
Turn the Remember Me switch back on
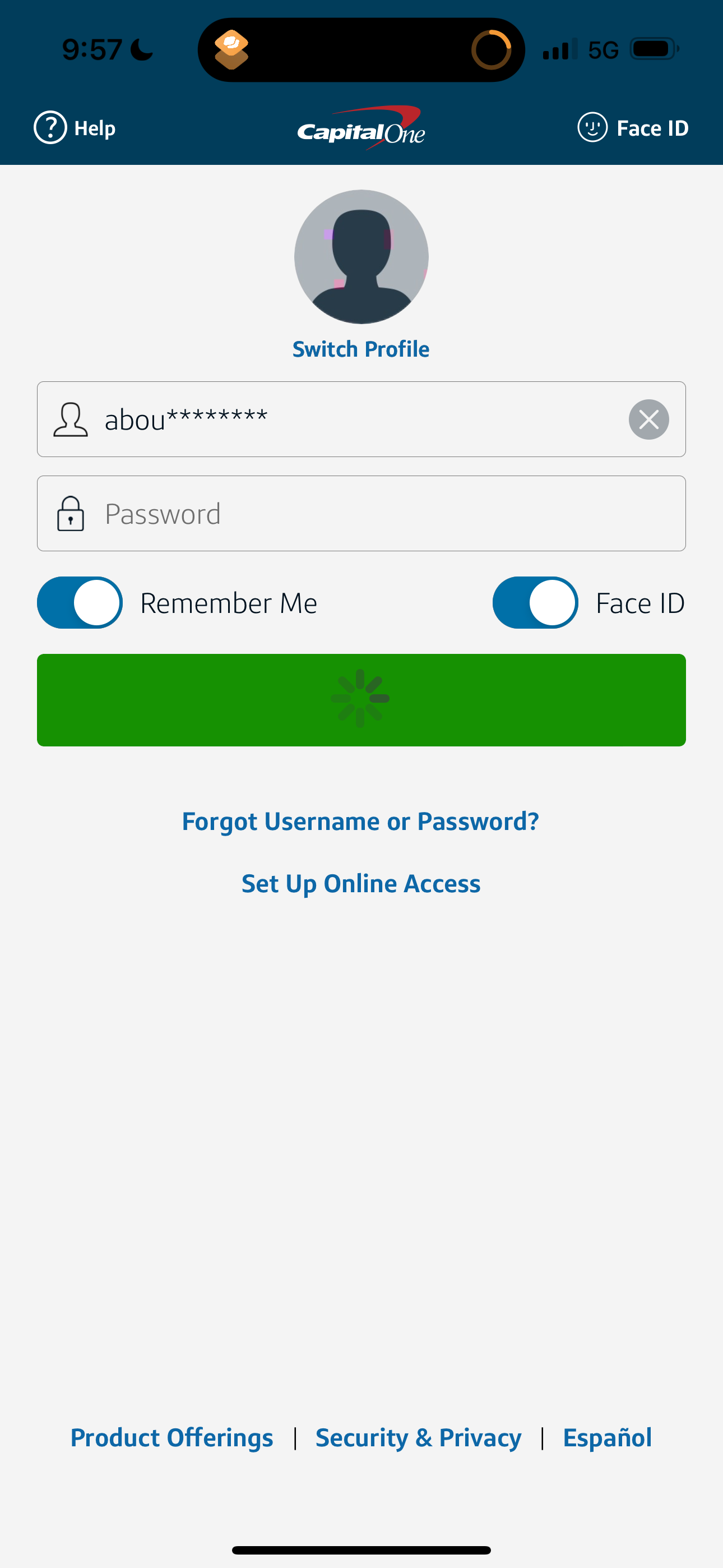79,603
